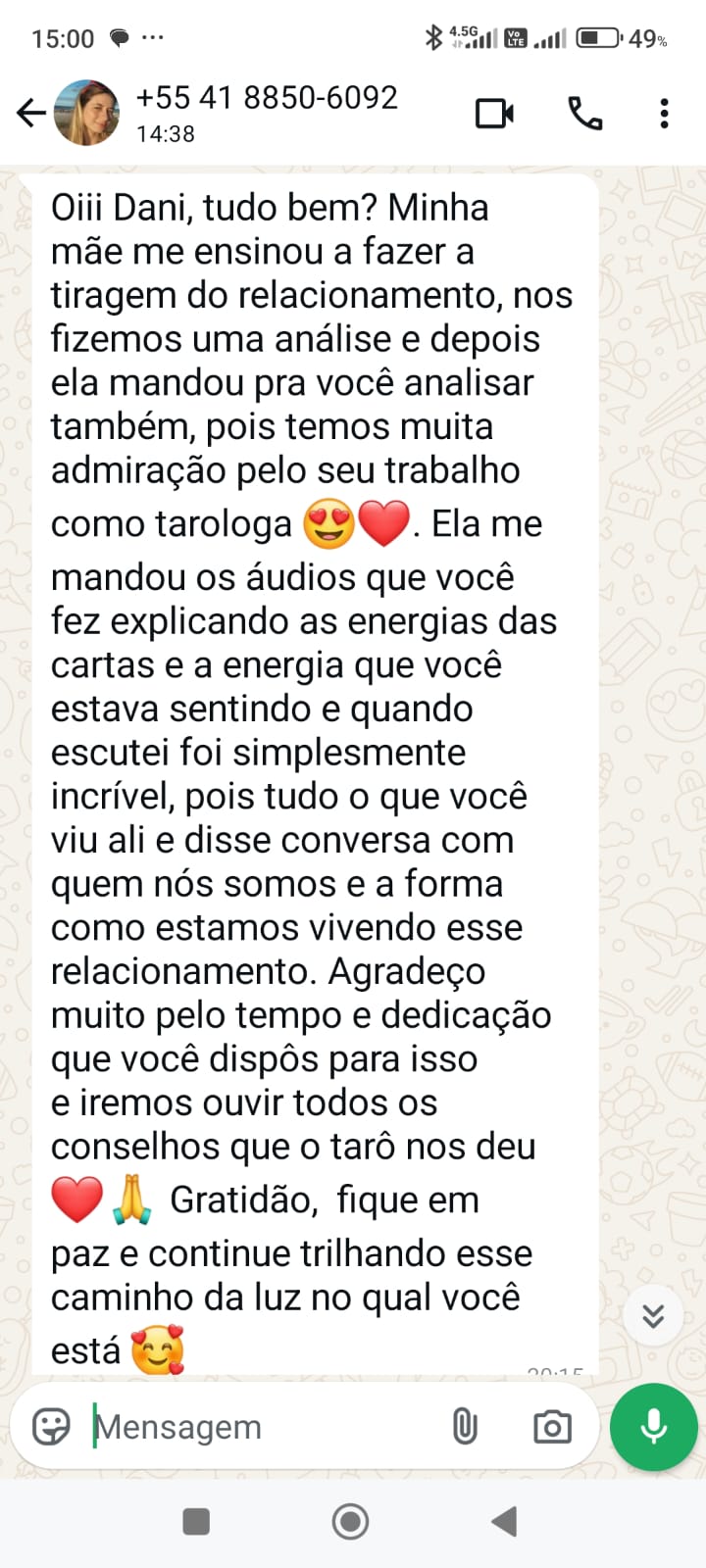Open contact profile photo

[87, 114]
